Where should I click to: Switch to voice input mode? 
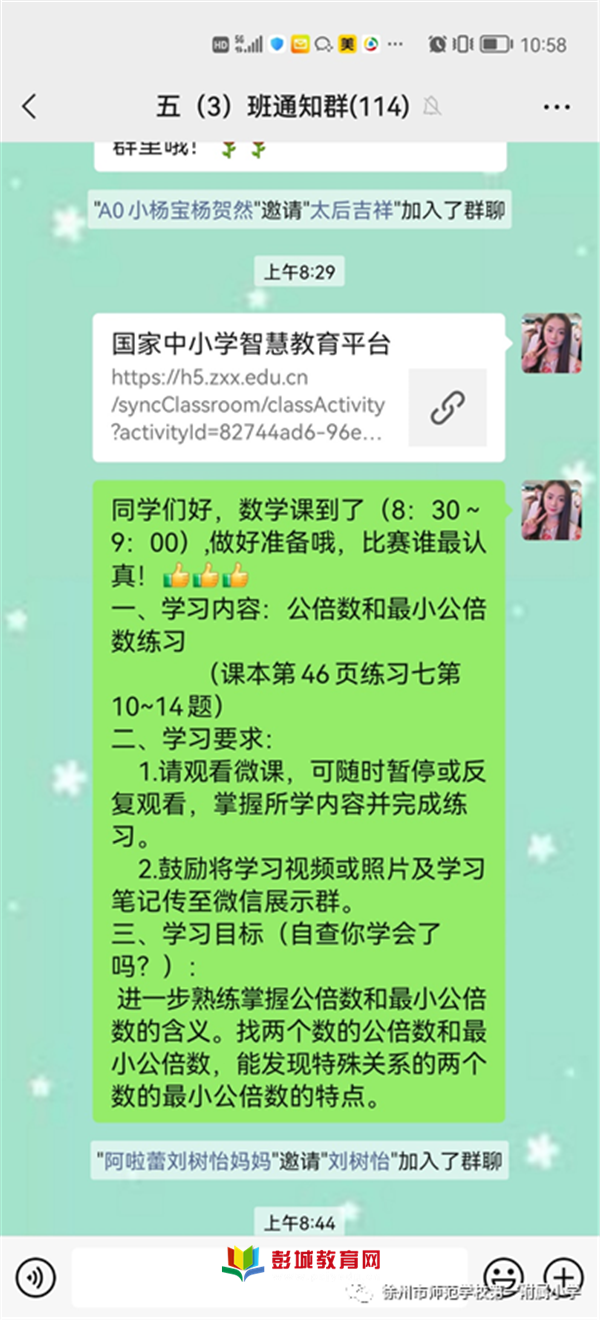(37, 1277)
